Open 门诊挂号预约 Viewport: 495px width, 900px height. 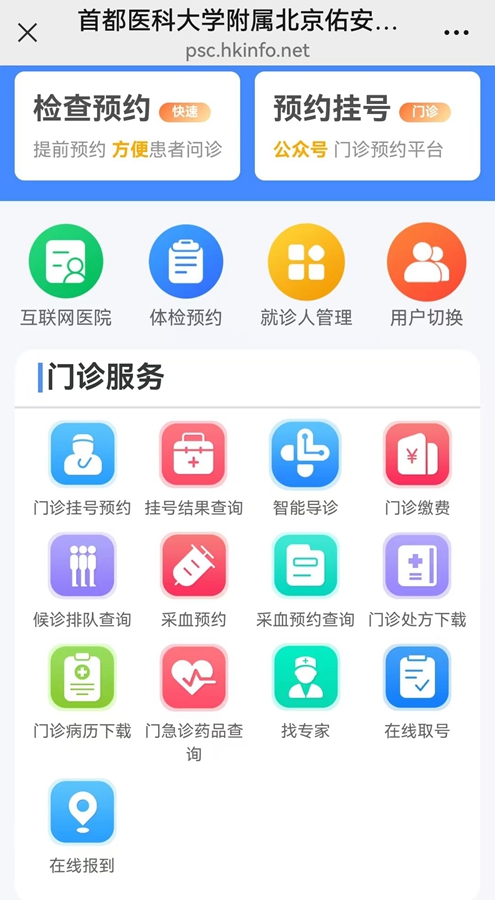click(82, 468)
